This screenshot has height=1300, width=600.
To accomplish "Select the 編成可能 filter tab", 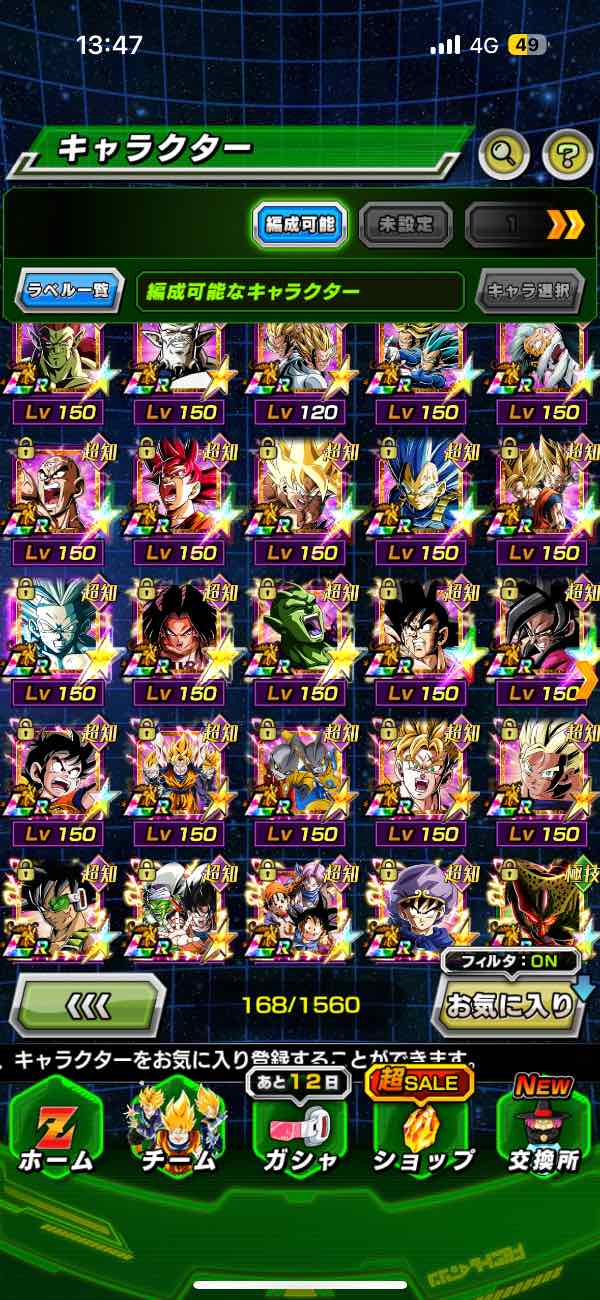I will (300, 225).
